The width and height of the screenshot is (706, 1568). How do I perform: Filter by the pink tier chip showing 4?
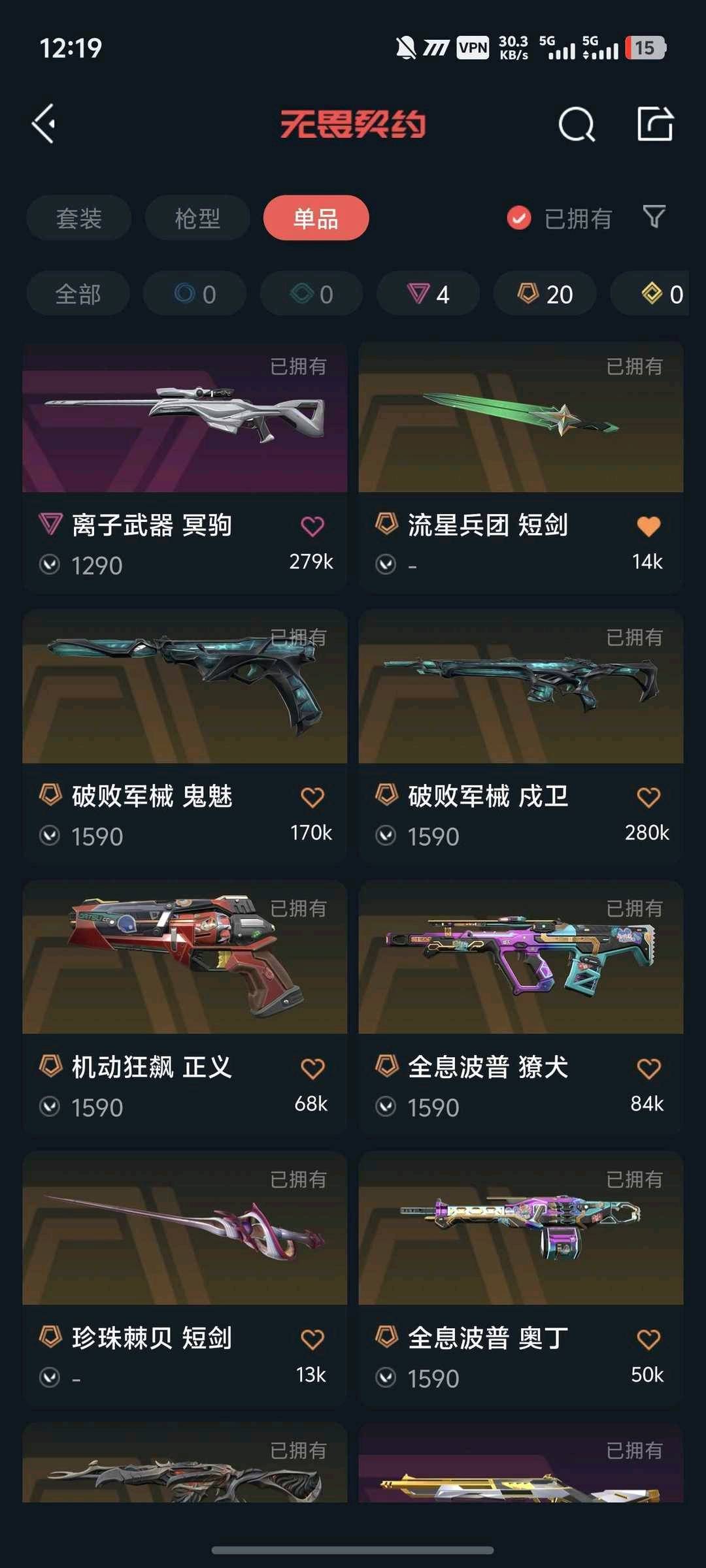[x=428, y=294]
